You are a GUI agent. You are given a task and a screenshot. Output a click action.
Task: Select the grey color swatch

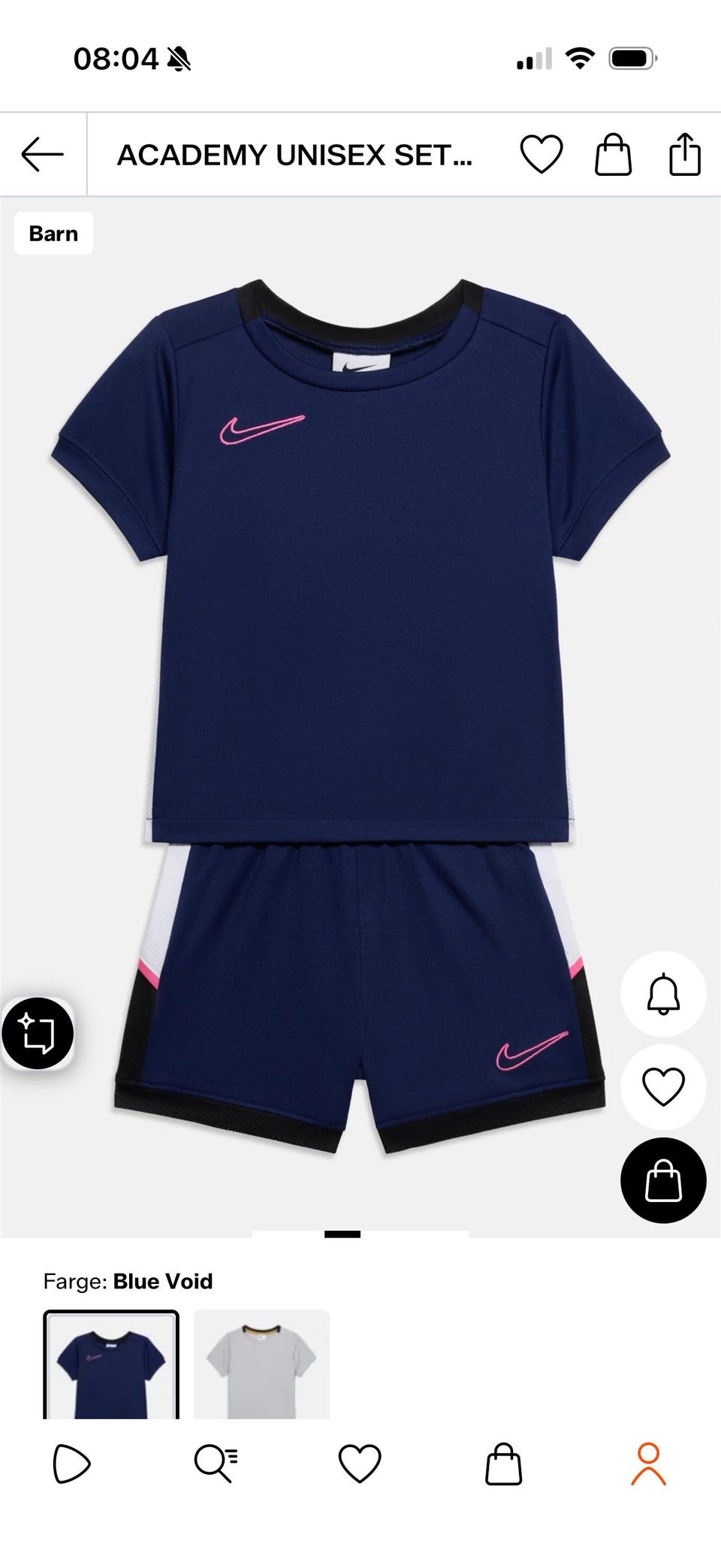[261, 1364]
